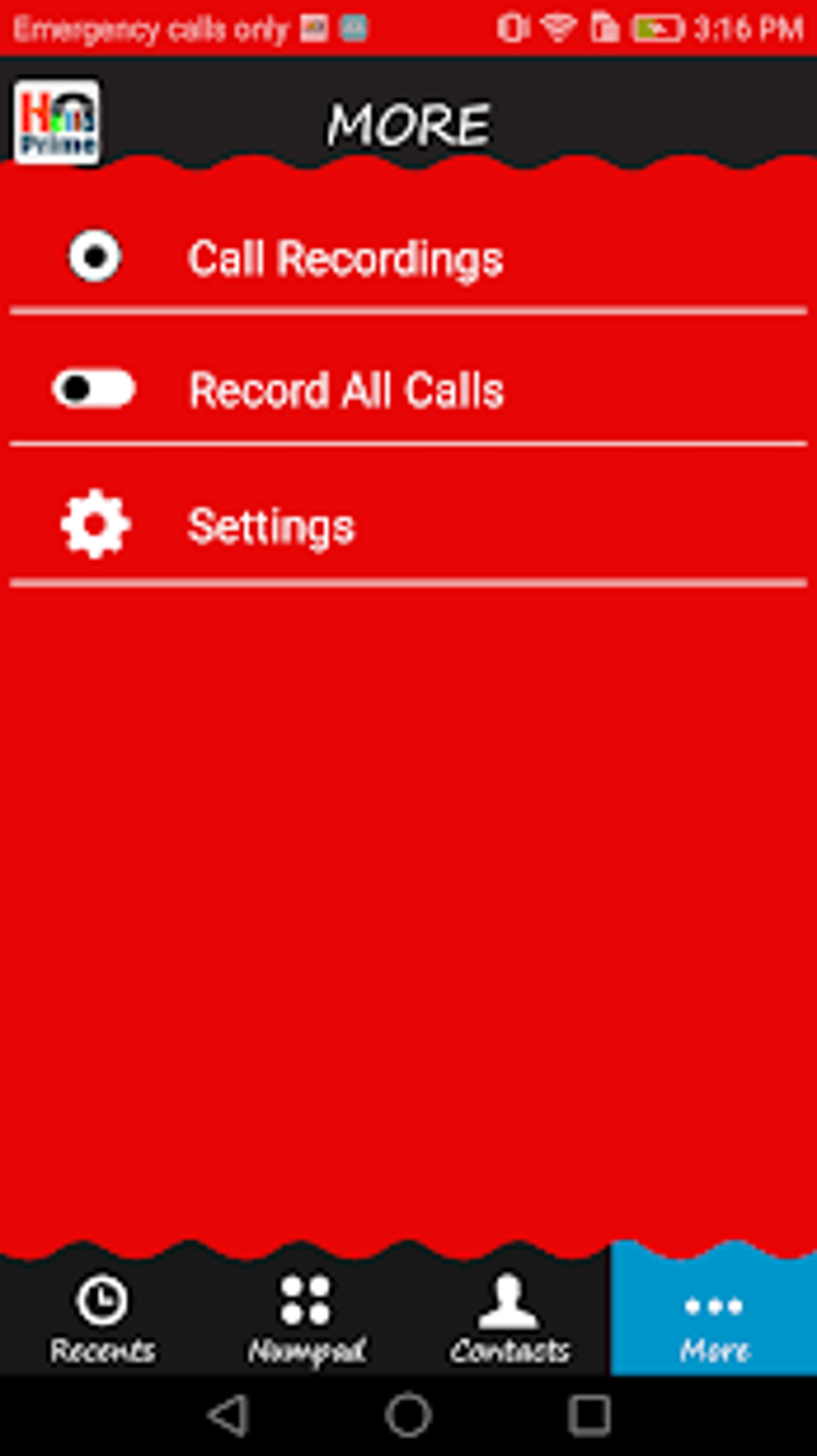Image resolution: width=817 pixels, height=1456 pixels.
Task: Go to the home screen
Action: click(408, 1415)
